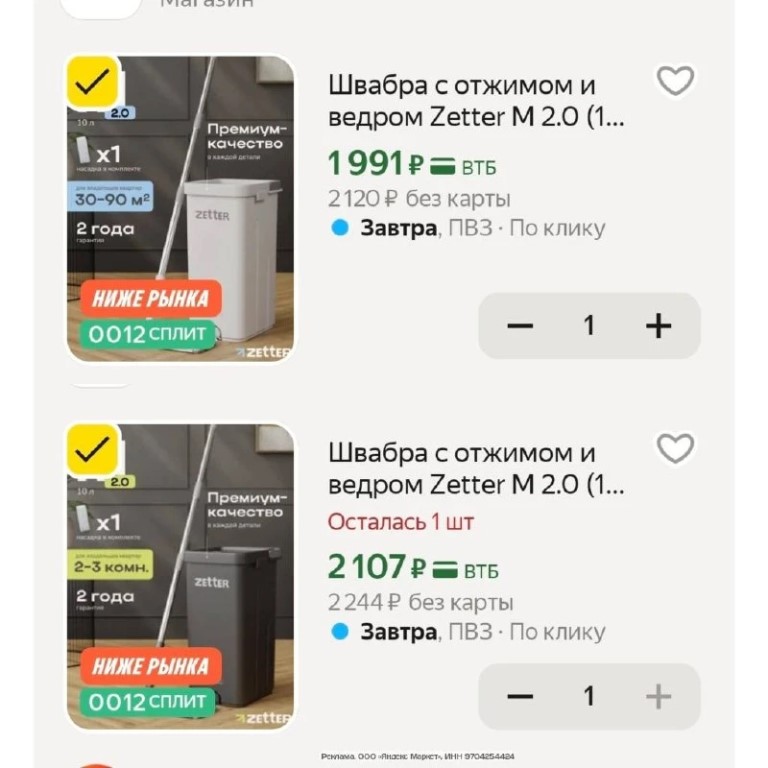Uncheck the white Zetter mop item checkbox
This screenshot has width=768, height=768.
coord(93,83)
